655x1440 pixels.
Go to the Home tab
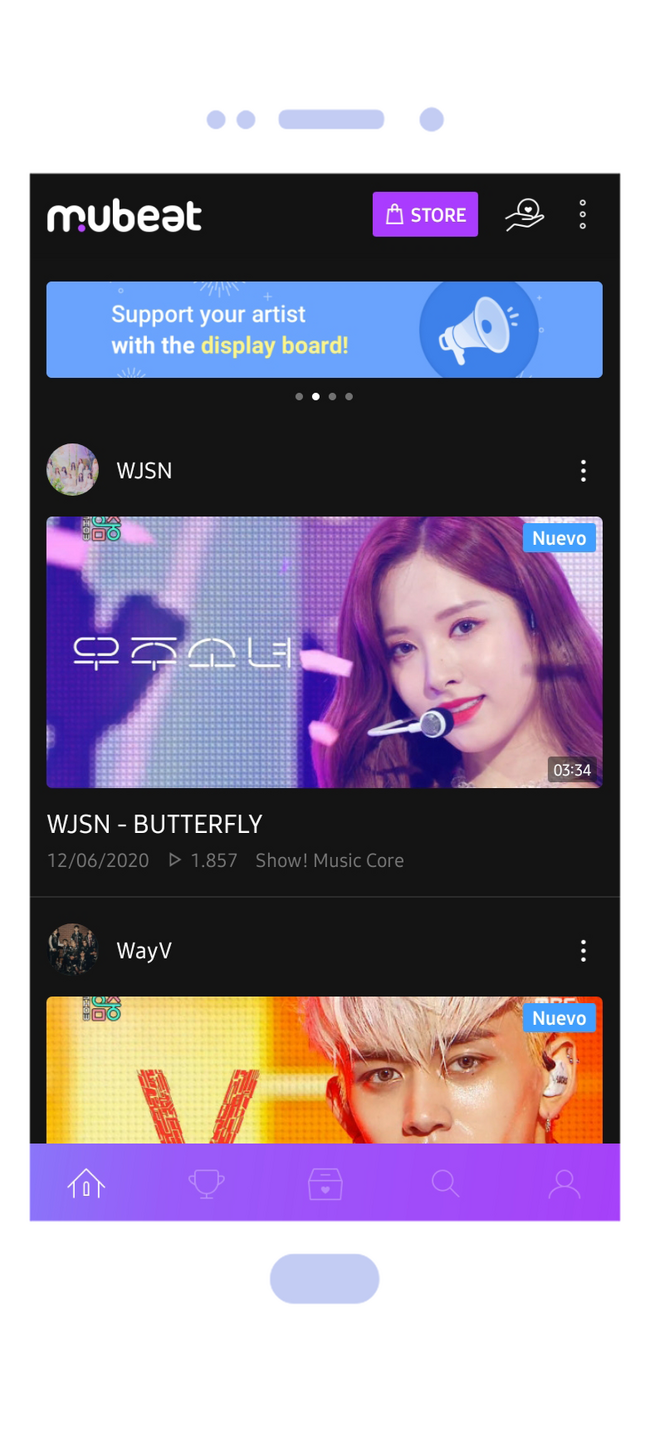(x=87, y=1184)
